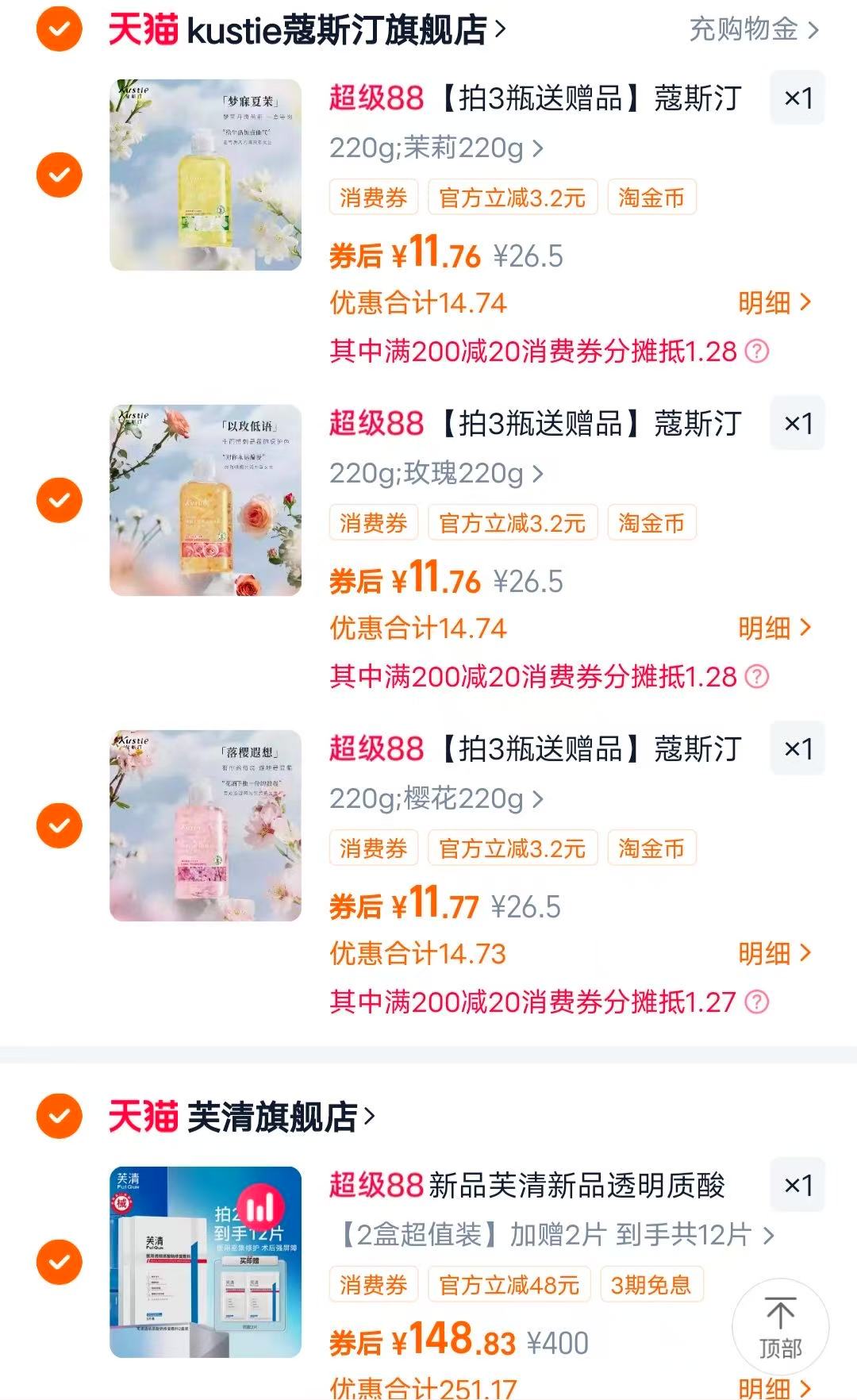The height and width of the screenshot is (1400, 857).
Task: View 明细 details of jasmine item discounts
Action: point(774,304)
